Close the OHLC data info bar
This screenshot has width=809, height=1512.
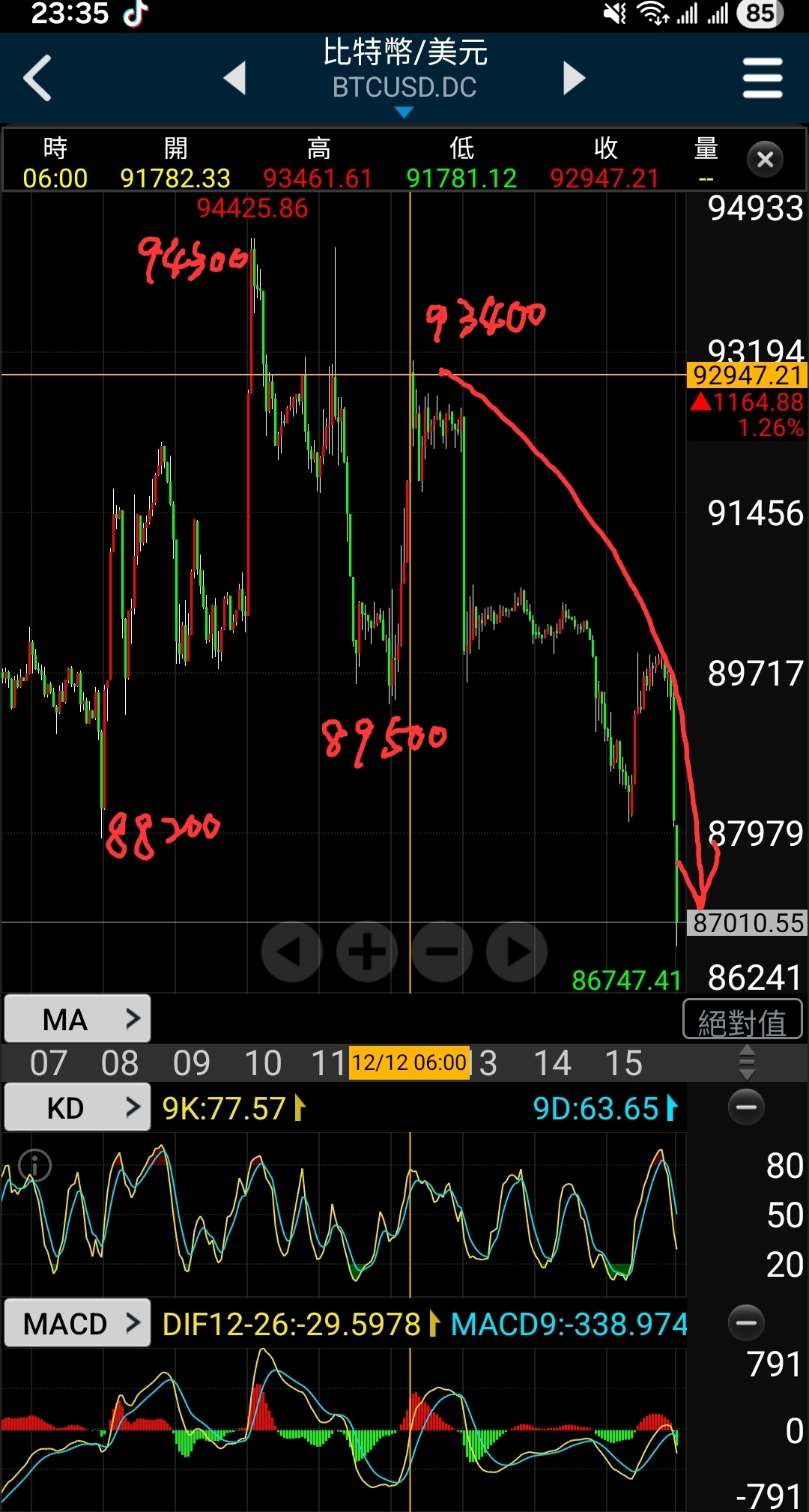pyautogui.click(x=765, y=160)
